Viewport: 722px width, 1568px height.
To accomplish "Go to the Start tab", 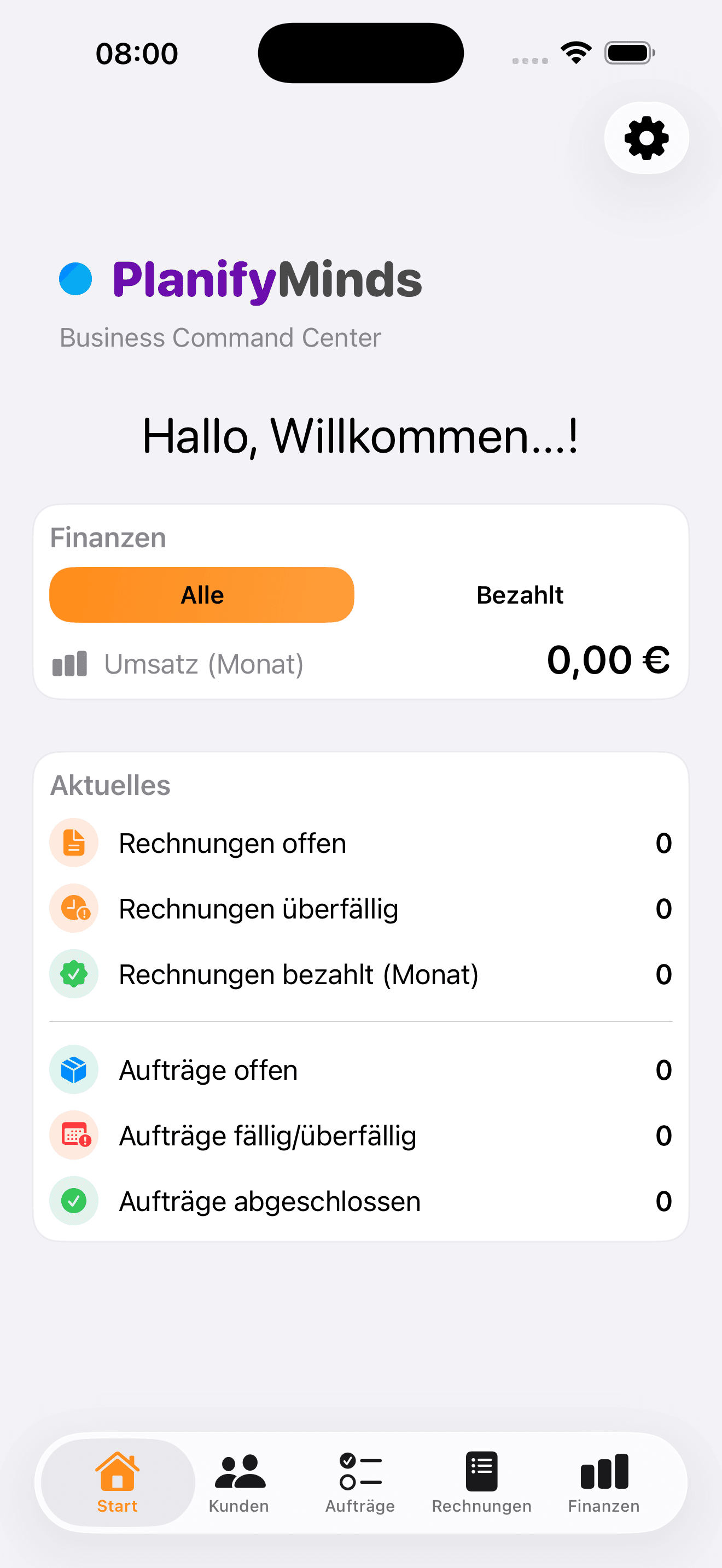I will [x=117, y=1479].
